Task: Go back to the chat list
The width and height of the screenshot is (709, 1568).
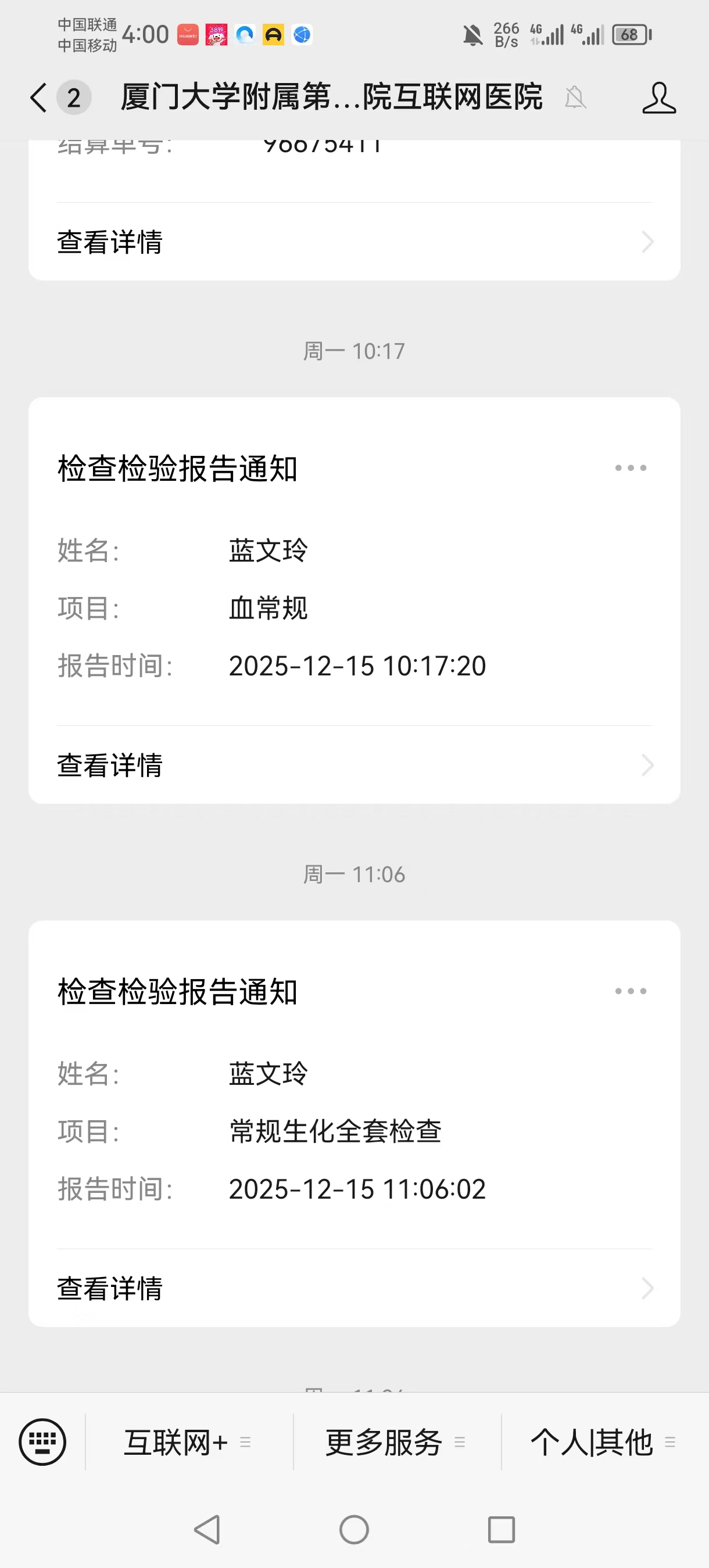Action: click(38, 98)
